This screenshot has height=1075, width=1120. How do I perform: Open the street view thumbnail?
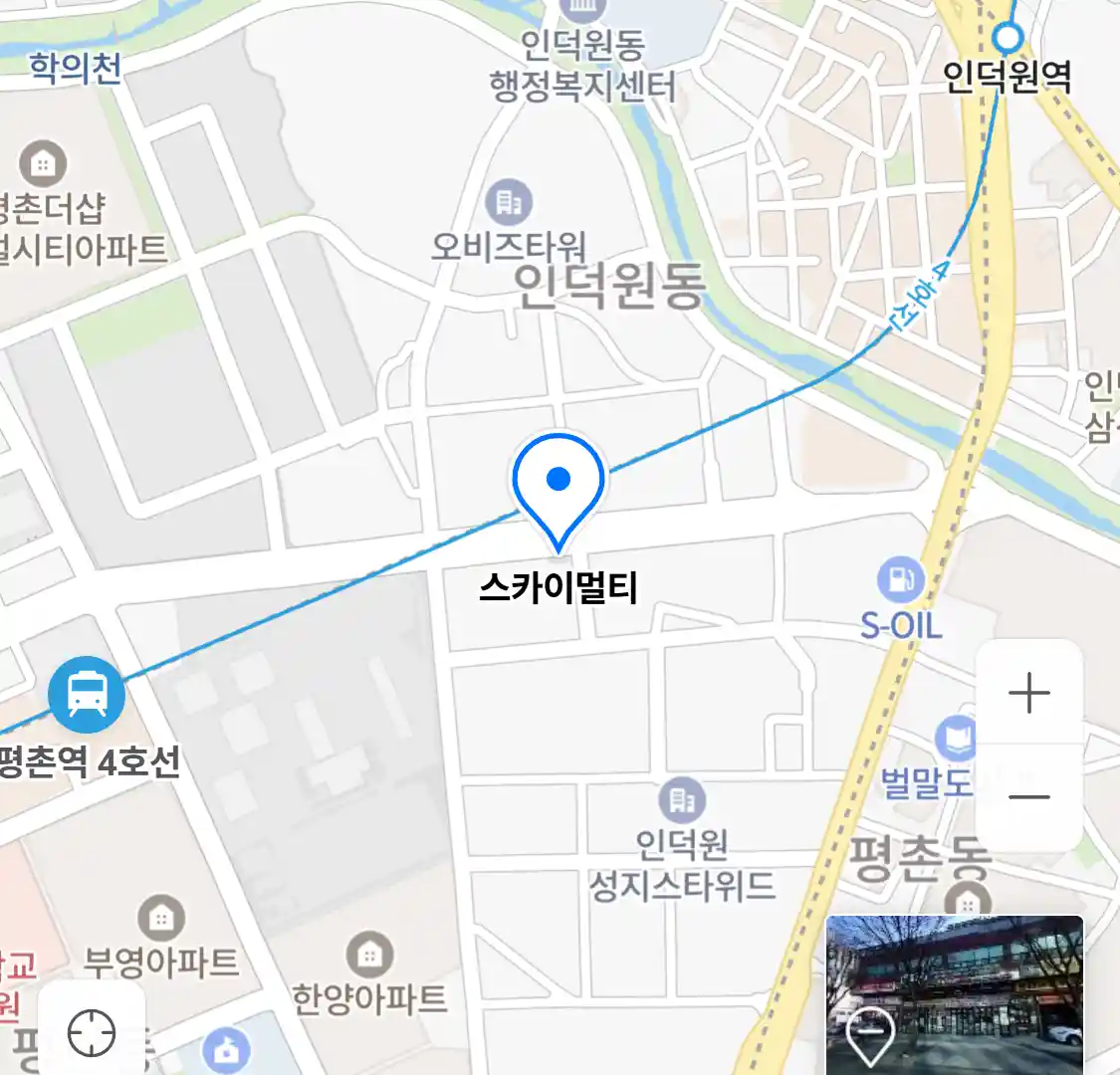point(954,993)
